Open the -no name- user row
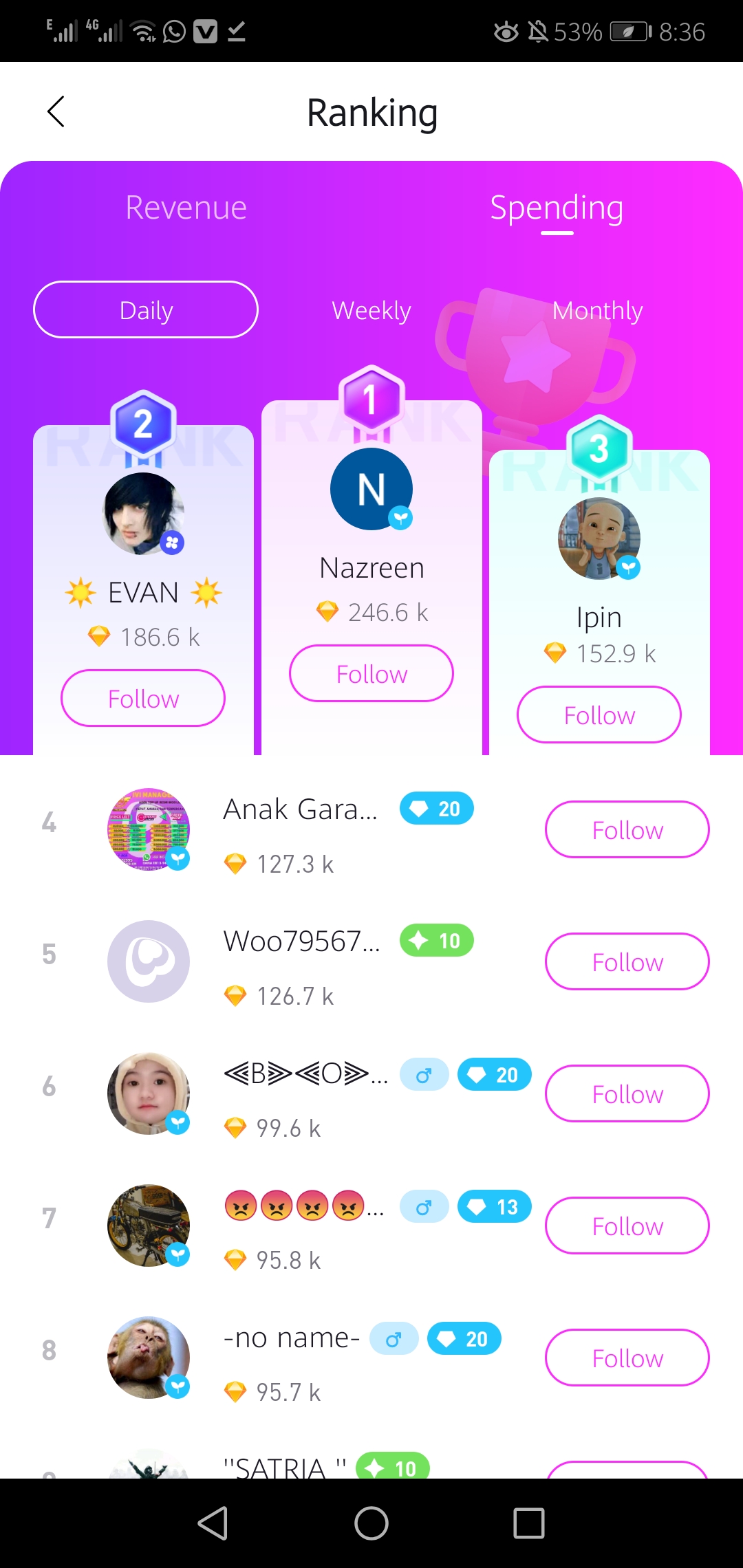Image resolution: width=743 pixels, height=1568 pixels. pos(371,1358)
